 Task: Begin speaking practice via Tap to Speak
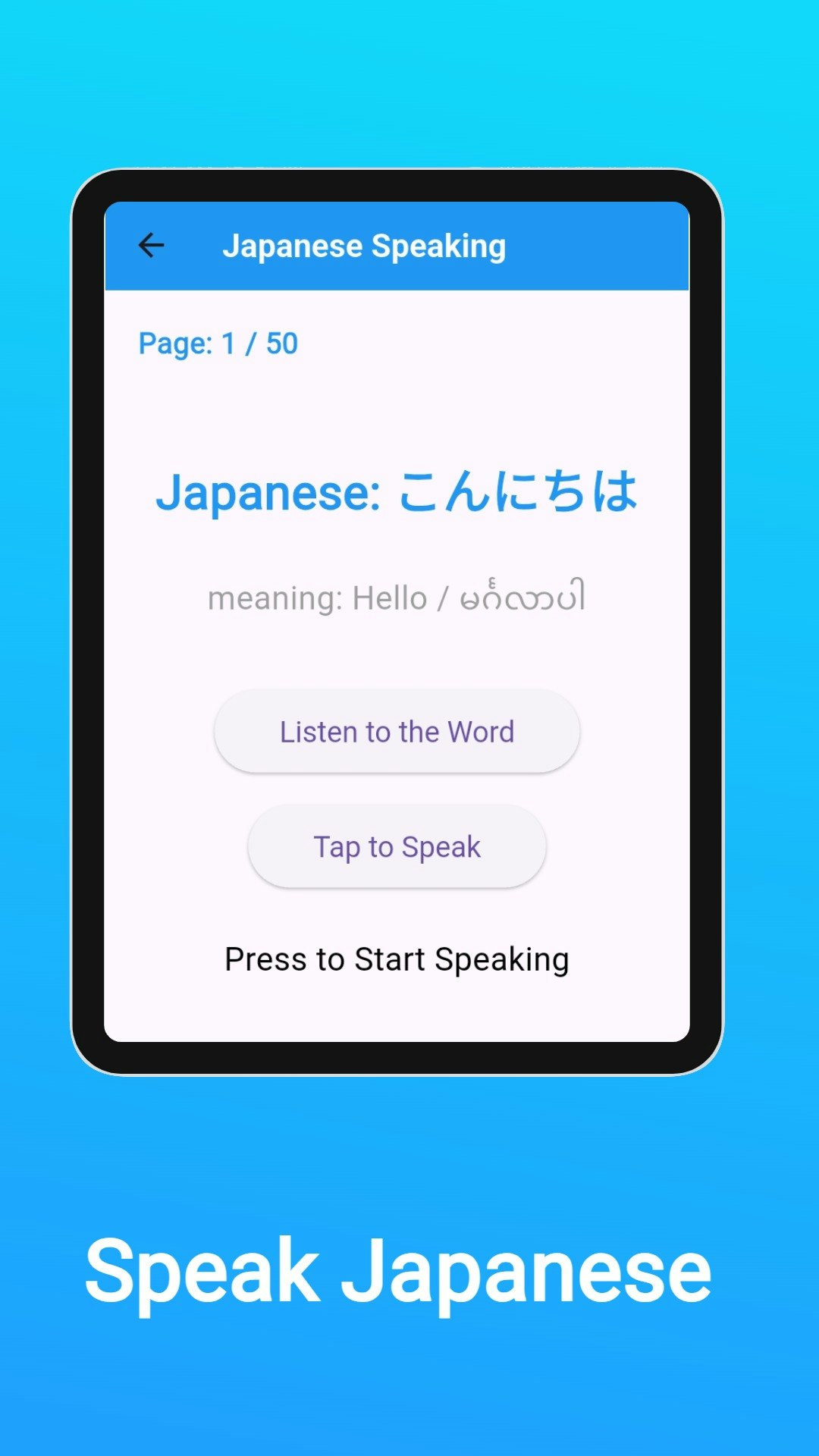(396, 846)
